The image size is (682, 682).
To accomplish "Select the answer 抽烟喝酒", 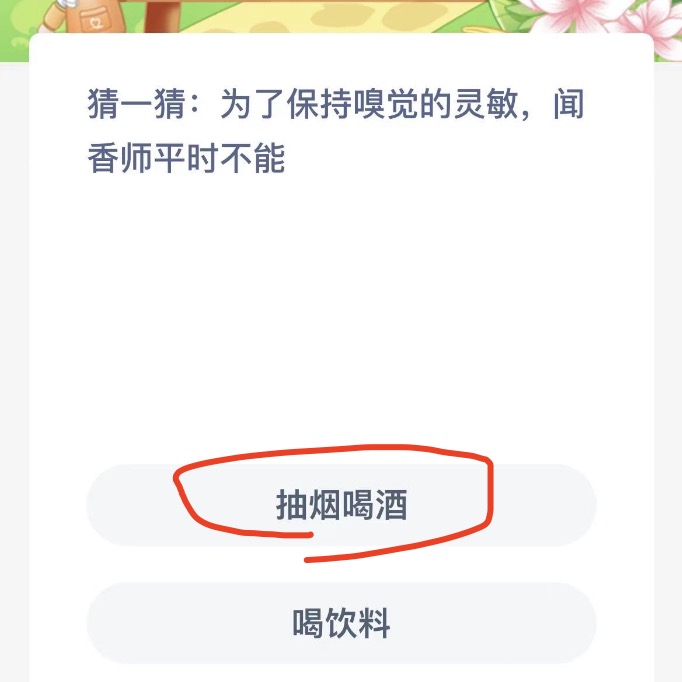I will [x=341, y=505].
